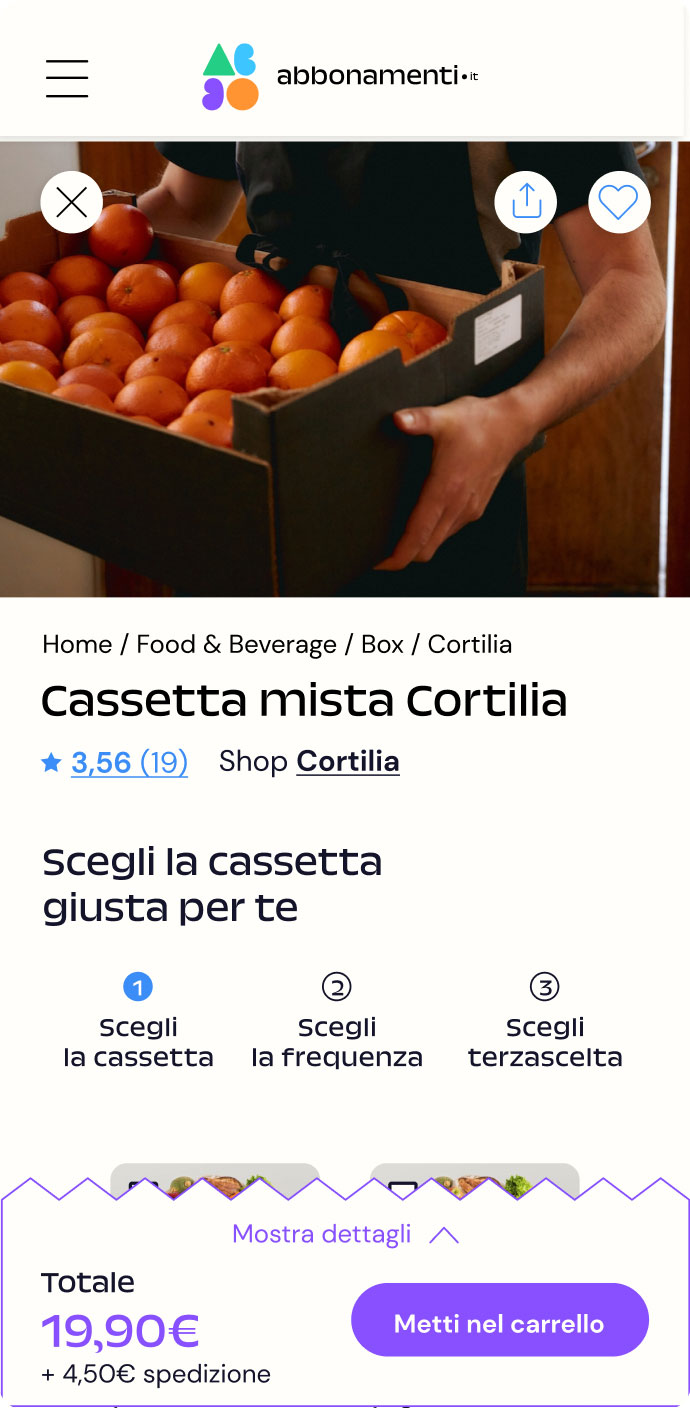The width and height of the screenshot is (690, 1408).
Task: Go to the Home breadcrumb
Action: point(77,645)
